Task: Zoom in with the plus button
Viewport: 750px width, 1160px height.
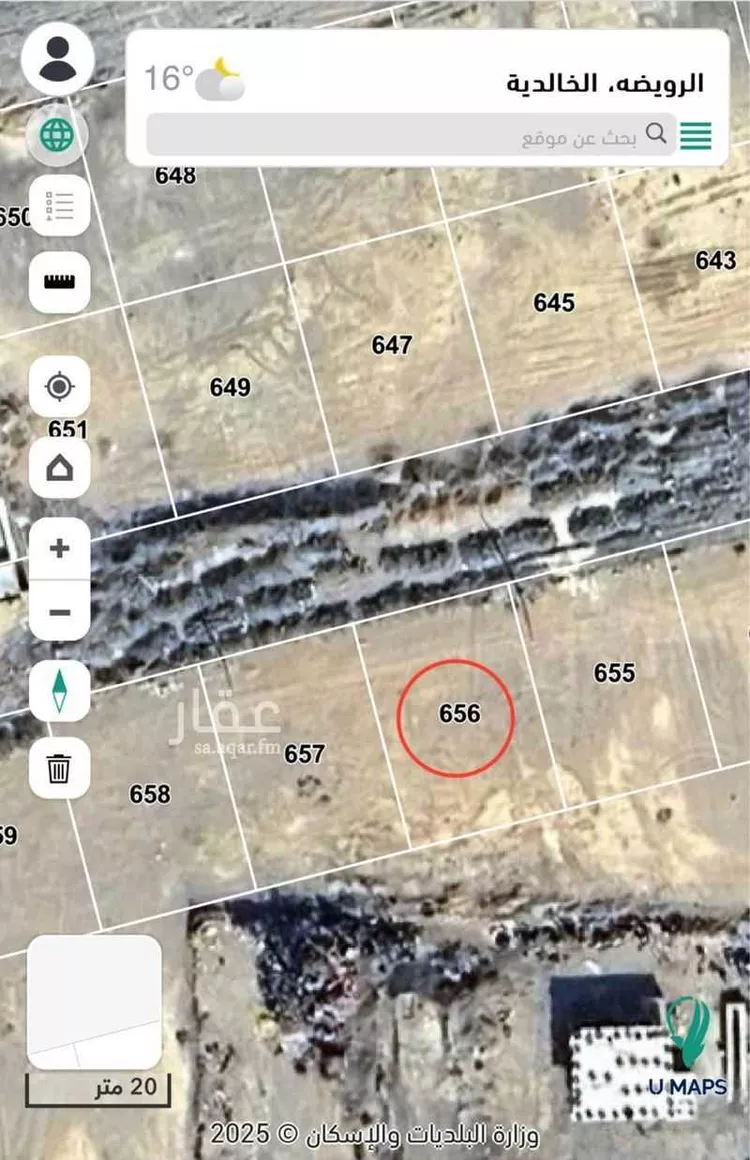Action: coord(60,548)
